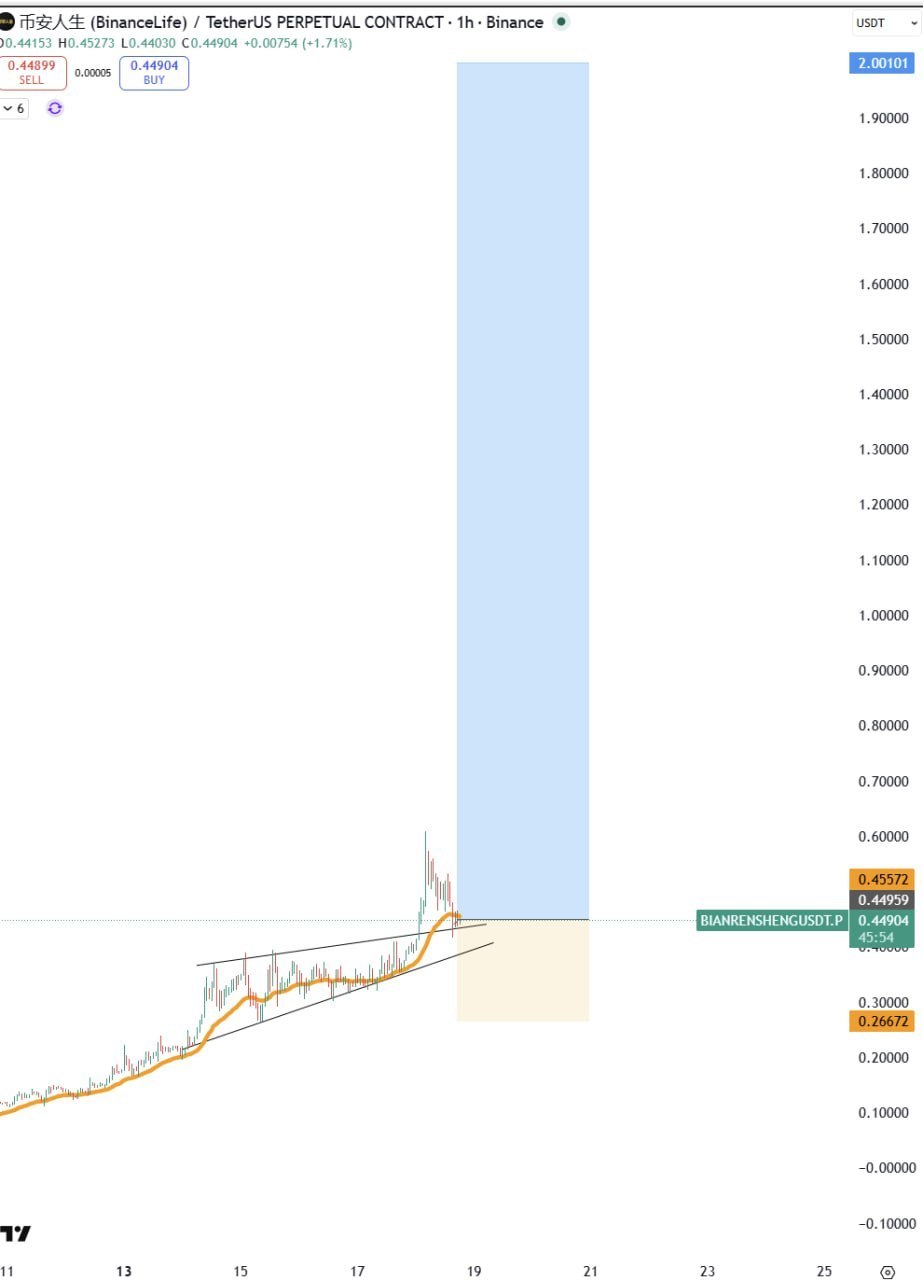Image resolution: width=923 pixels, height=1280 pixels.
Task: Expand the collapsed indicators list showing 6
Action: [13, 108]
